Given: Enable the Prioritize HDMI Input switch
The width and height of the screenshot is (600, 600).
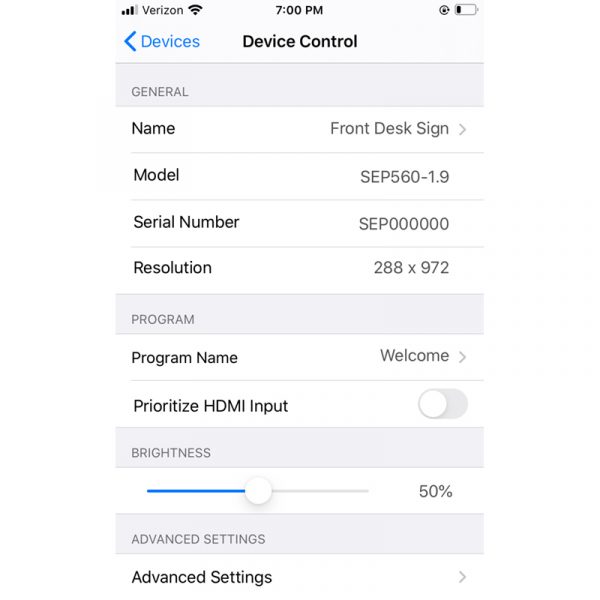Looking at the screenshot, I should click(443, 405).
